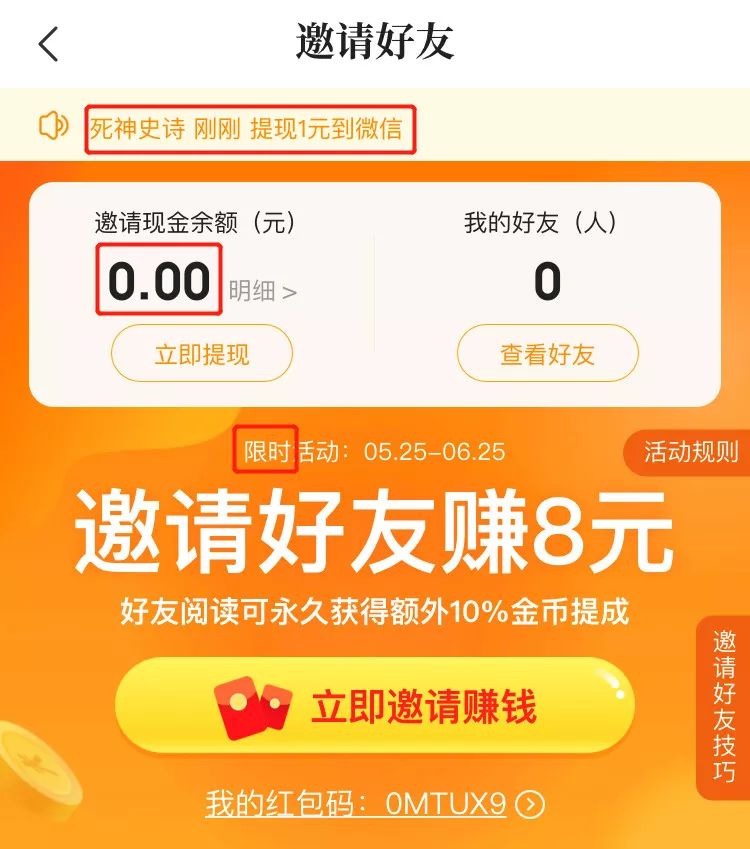Tap 立即提现 to withdraw cash
The image size is (750, 849).
[x=201, y=354]
